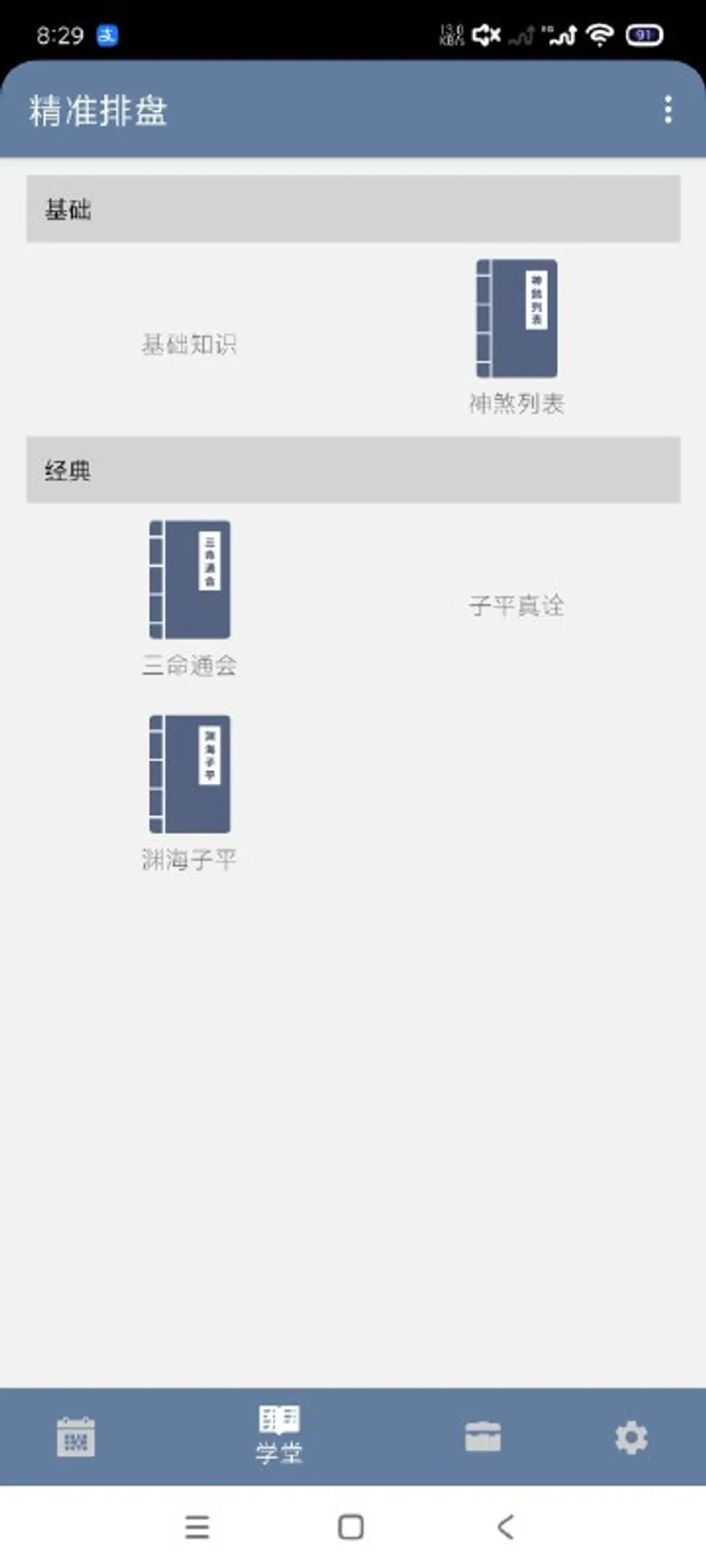Open the toolbox icon in bottom bar

coord(484,1436)
